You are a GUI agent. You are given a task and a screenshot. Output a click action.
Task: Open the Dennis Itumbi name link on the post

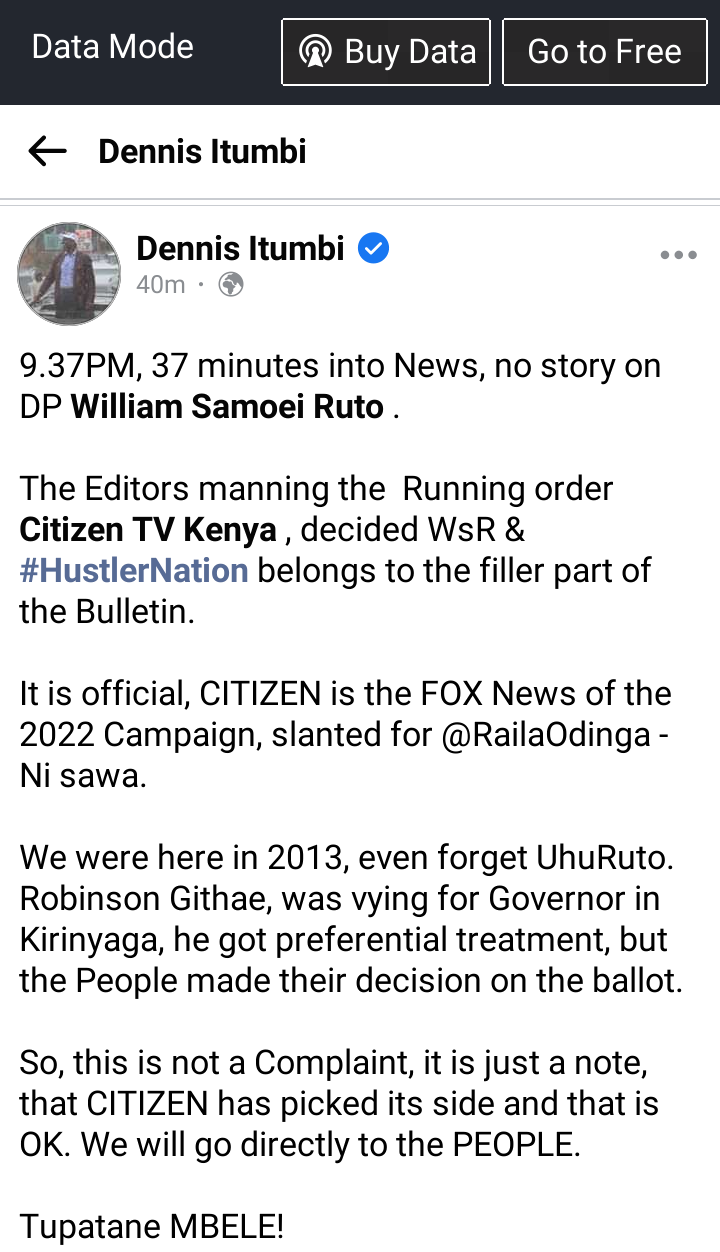pyautogui.click(x=240, y=248)
